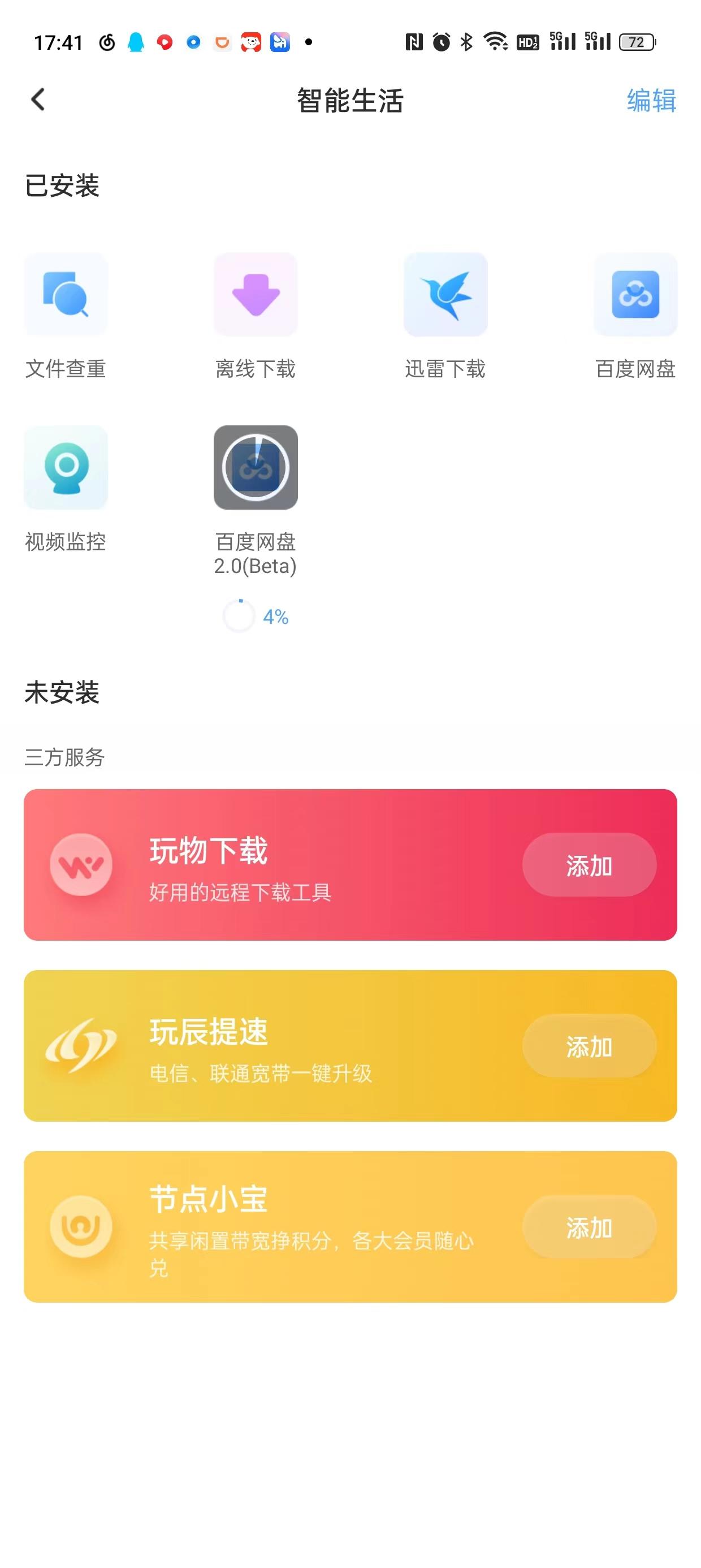Viewport: 701px width, 1568px height.
Task: Open 视频监控
Action: 66,467
